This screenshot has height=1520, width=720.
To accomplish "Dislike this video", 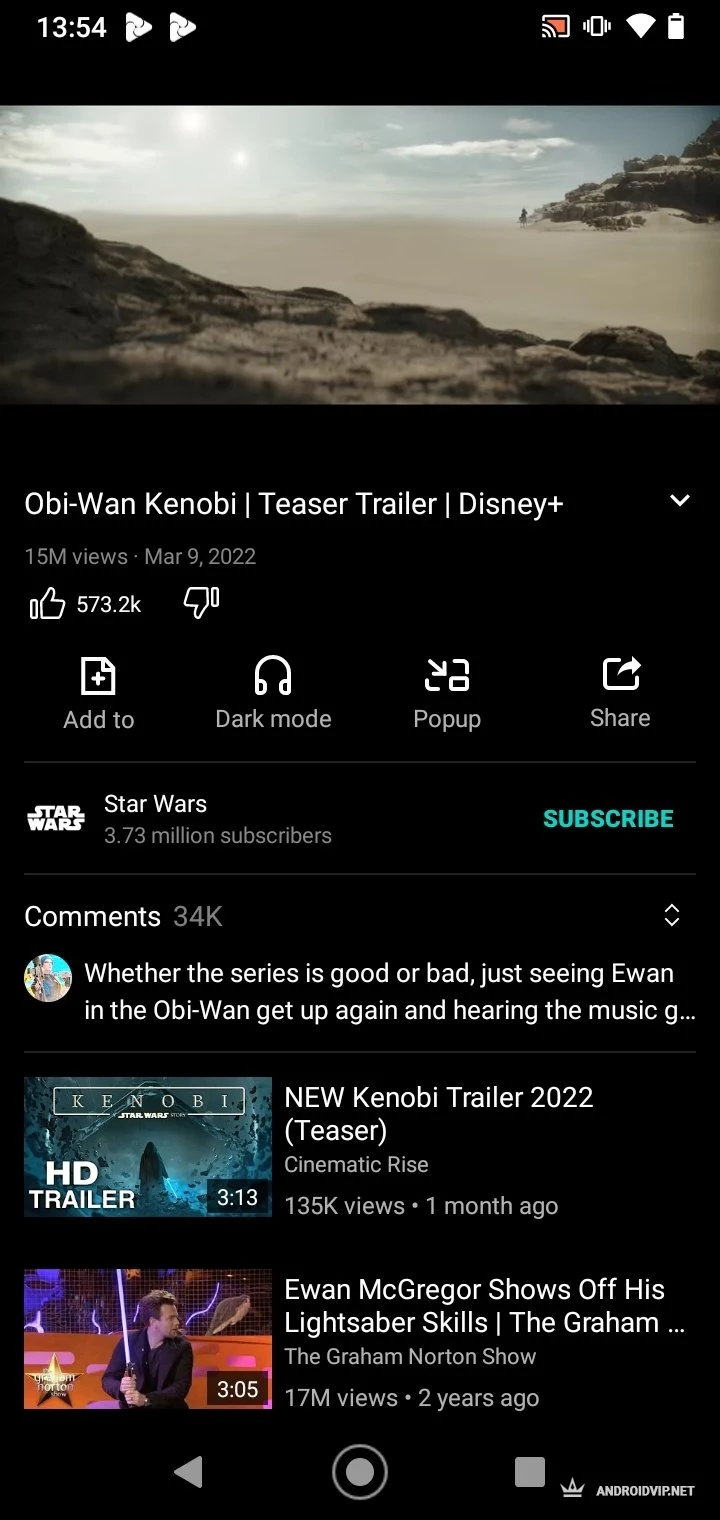I will tap(201, 603).
